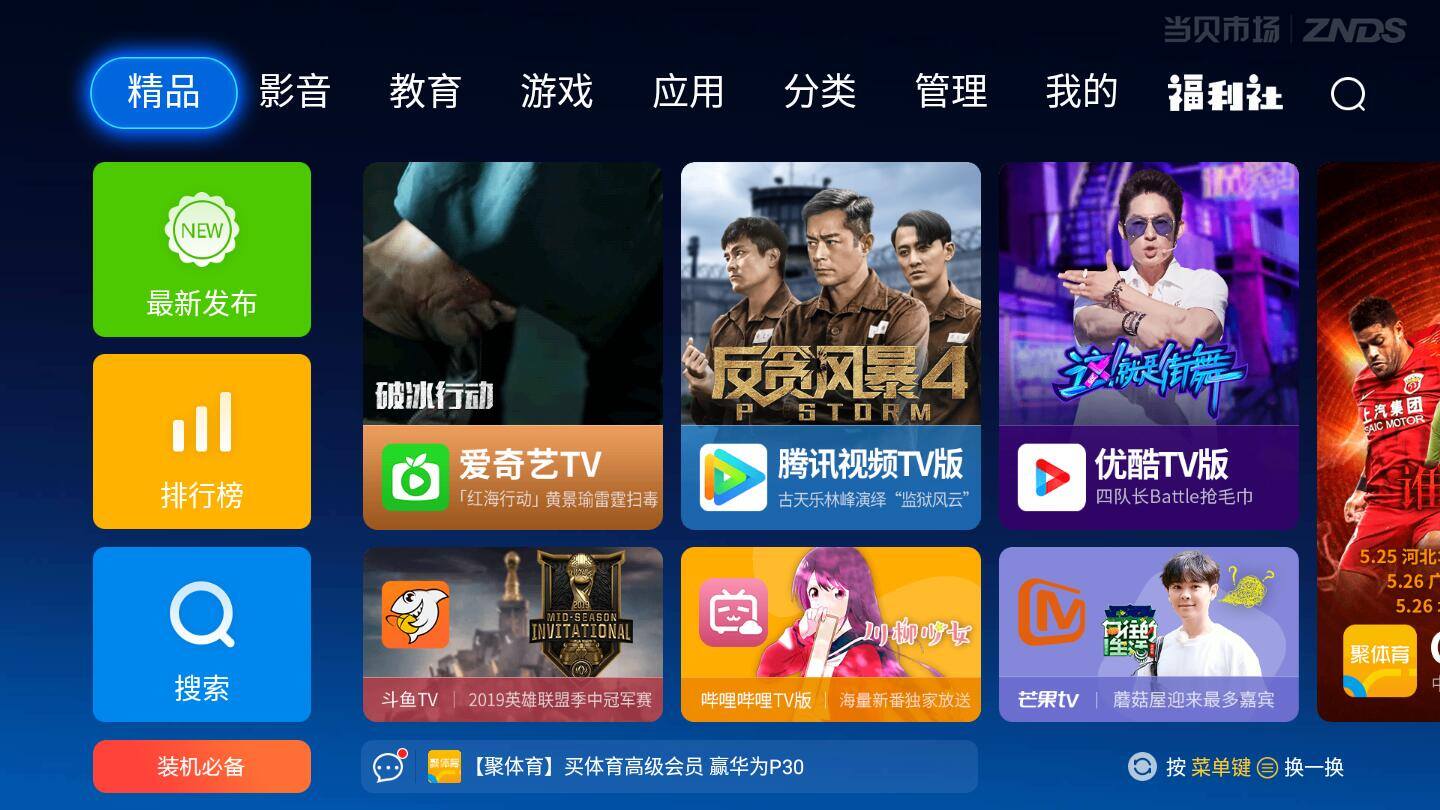1440x810 pixels.
Task: Open the 爱奇艺TV card
Action: coord(513,345)
